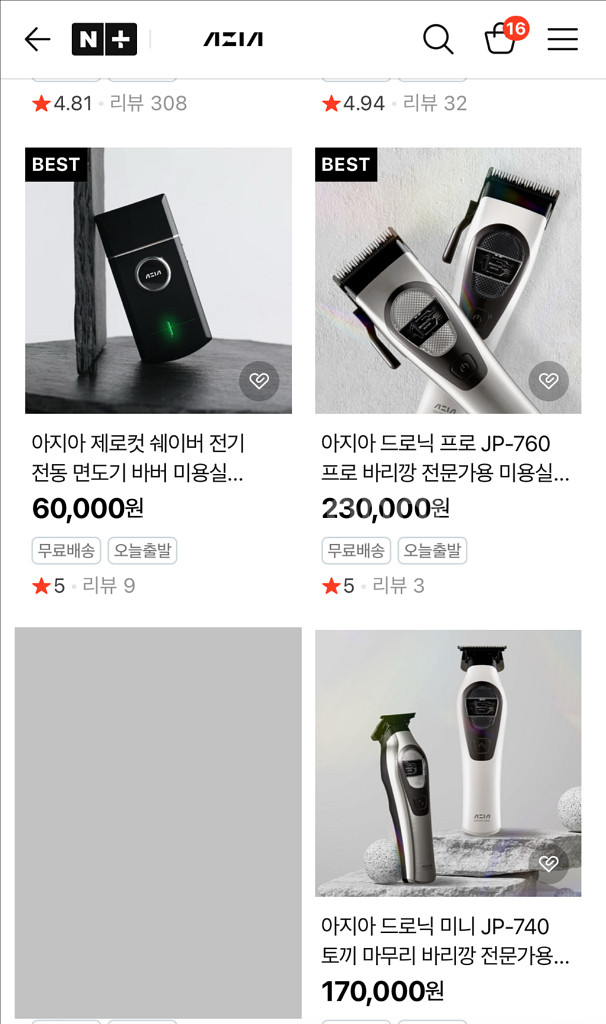The width and height of the screenshot is (606, 1024).
Task: Go back using the arrow icon
Action: [37, 39]
